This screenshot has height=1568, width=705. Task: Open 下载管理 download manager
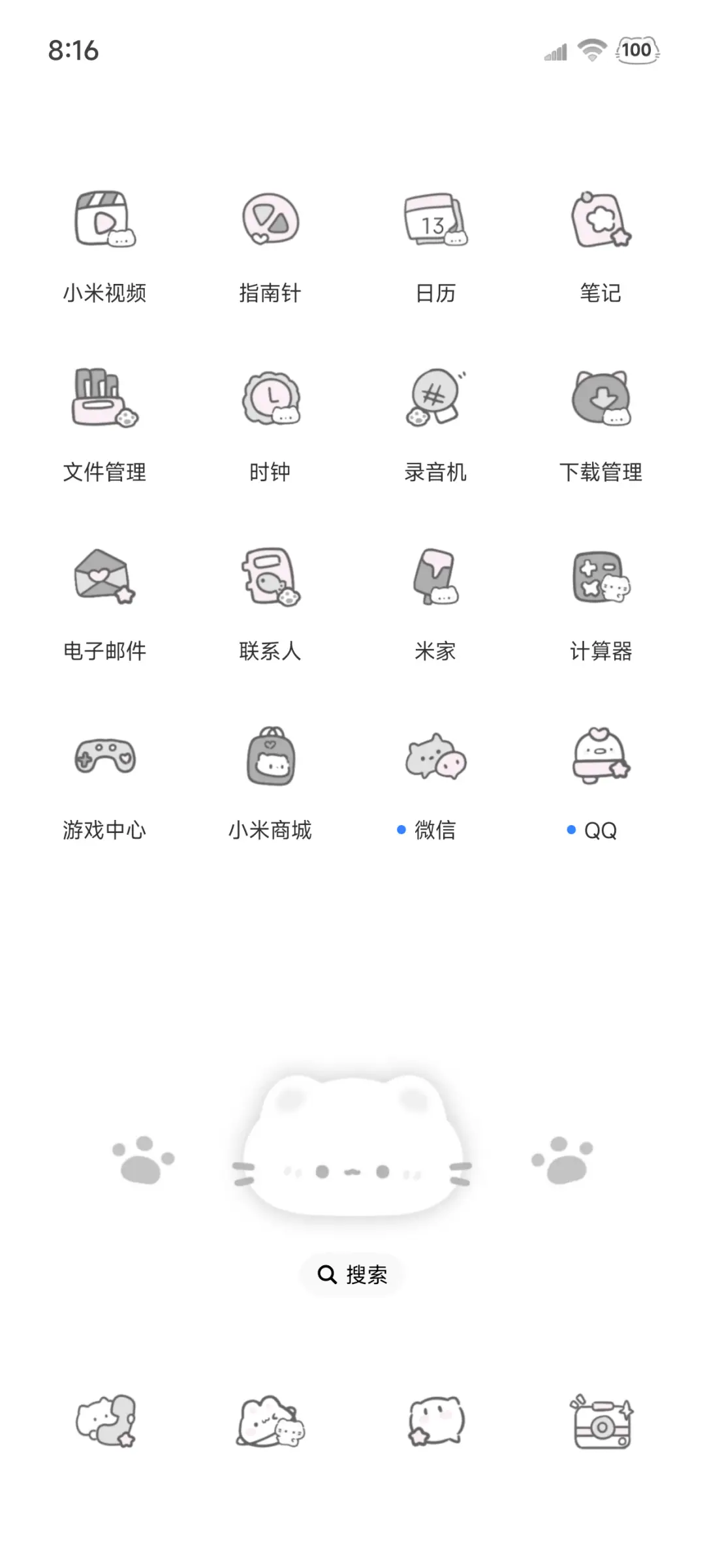(x=599, y=401)
